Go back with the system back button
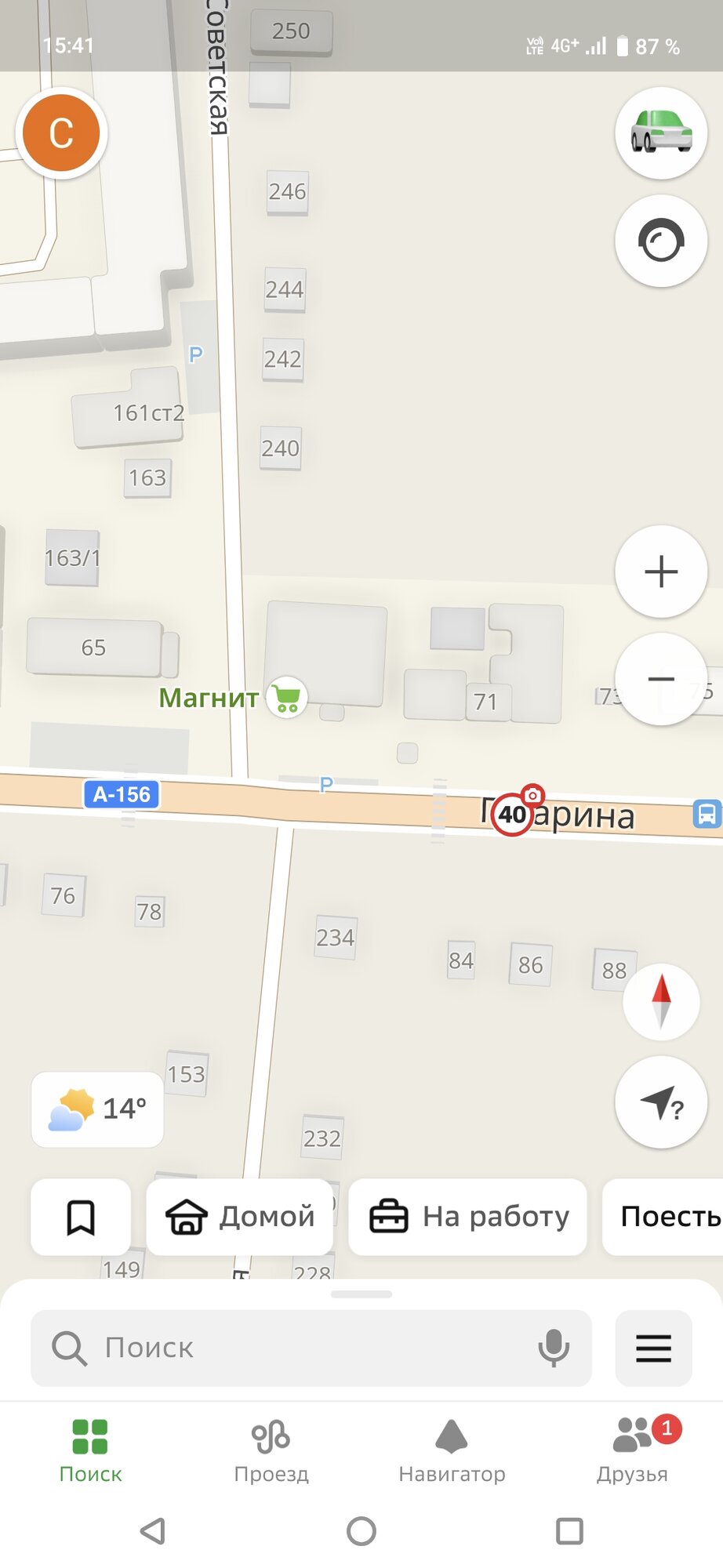The height and width of the screenshot is (1568, 723). tap(153, 1531)
